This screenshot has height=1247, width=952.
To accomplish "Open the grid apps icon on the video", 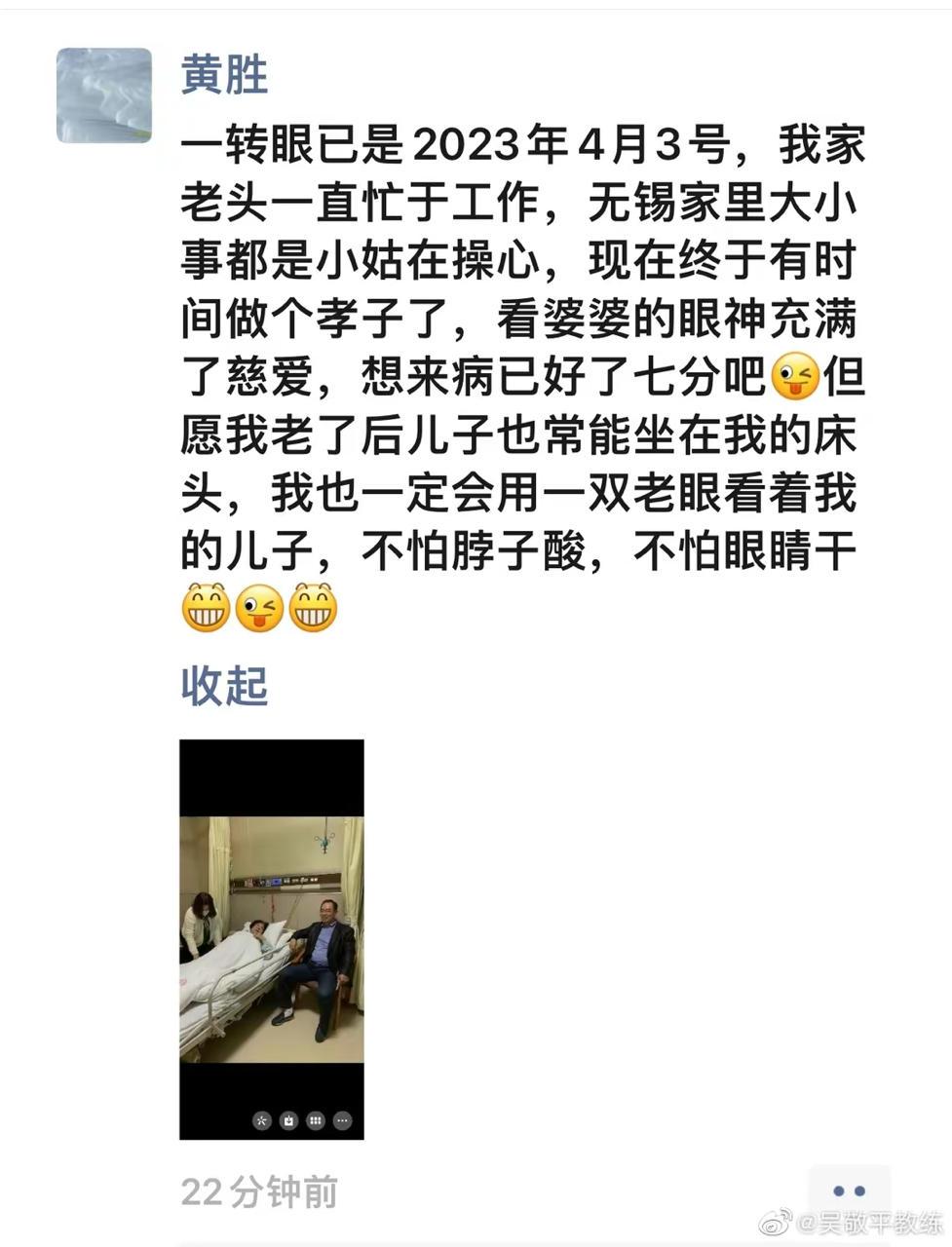I will tap(316, 1120).
